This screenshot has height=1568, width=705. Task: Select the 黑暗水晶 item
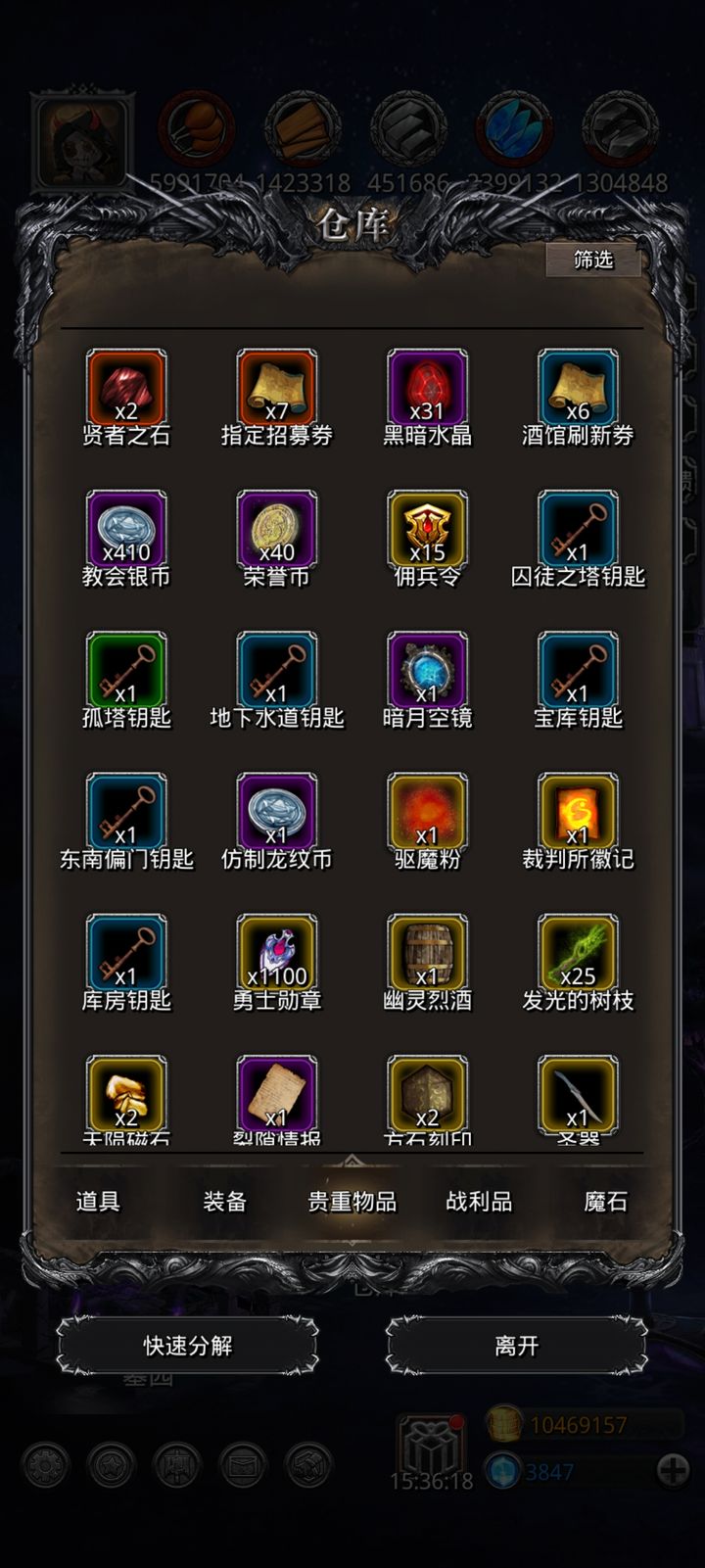[x=427, y=389]
